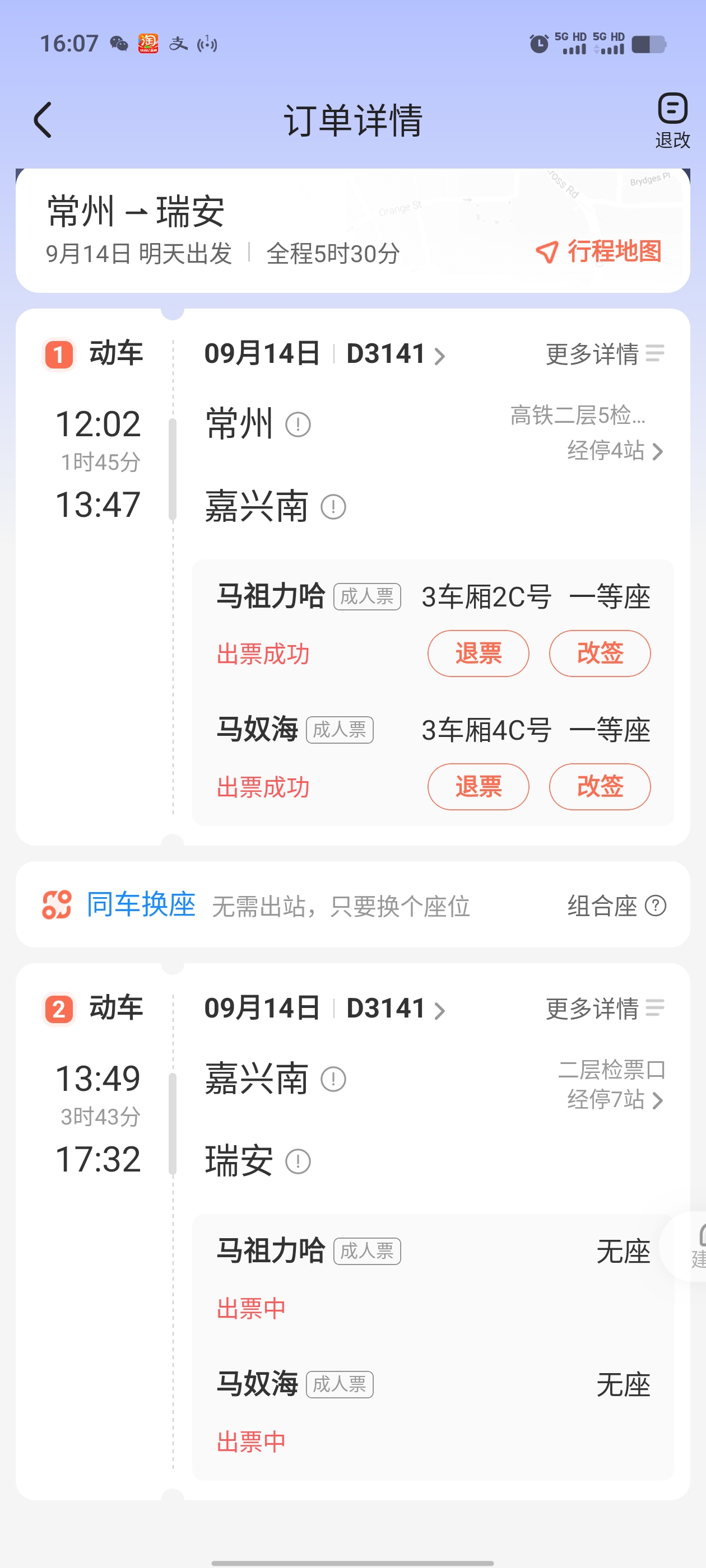Open the 组合座 help question mark
Viewport: 706px width, 1568px height.
656,905
